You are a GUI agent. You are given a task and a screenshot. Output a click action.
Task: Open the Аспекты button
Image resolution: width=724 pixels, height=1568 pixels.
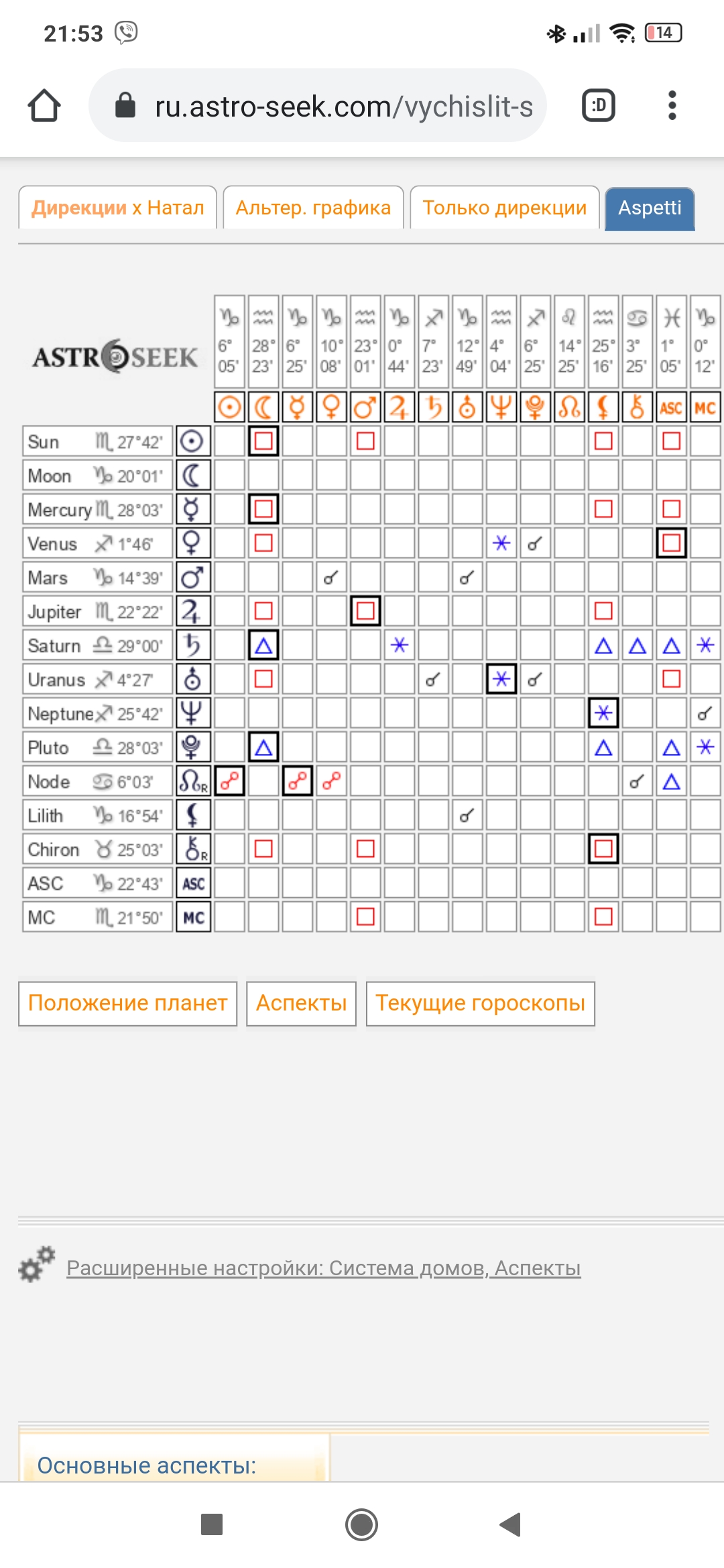[302, 1003]
